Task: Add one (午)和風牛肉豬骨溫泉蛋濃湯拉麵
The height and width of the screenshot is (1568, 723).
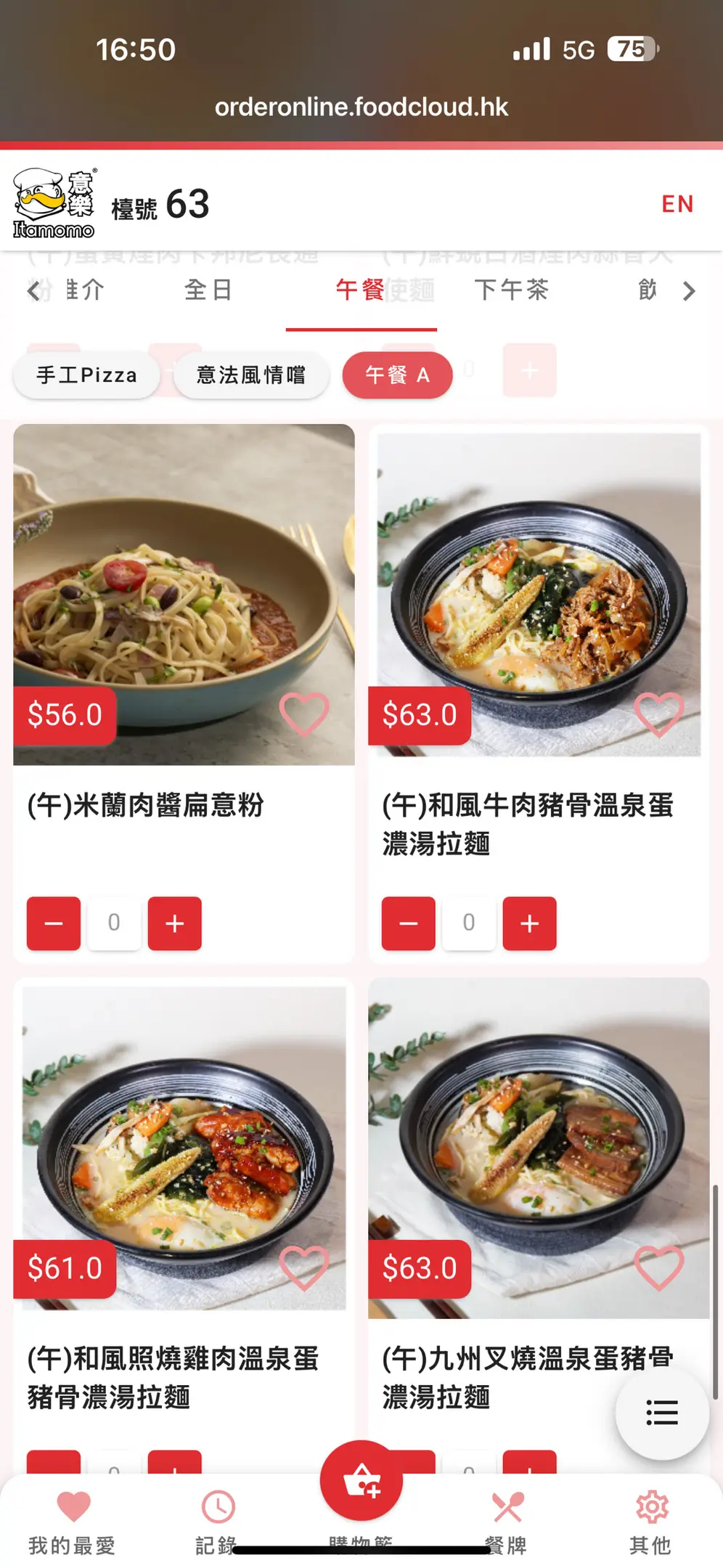Action: tap(529, 923)
